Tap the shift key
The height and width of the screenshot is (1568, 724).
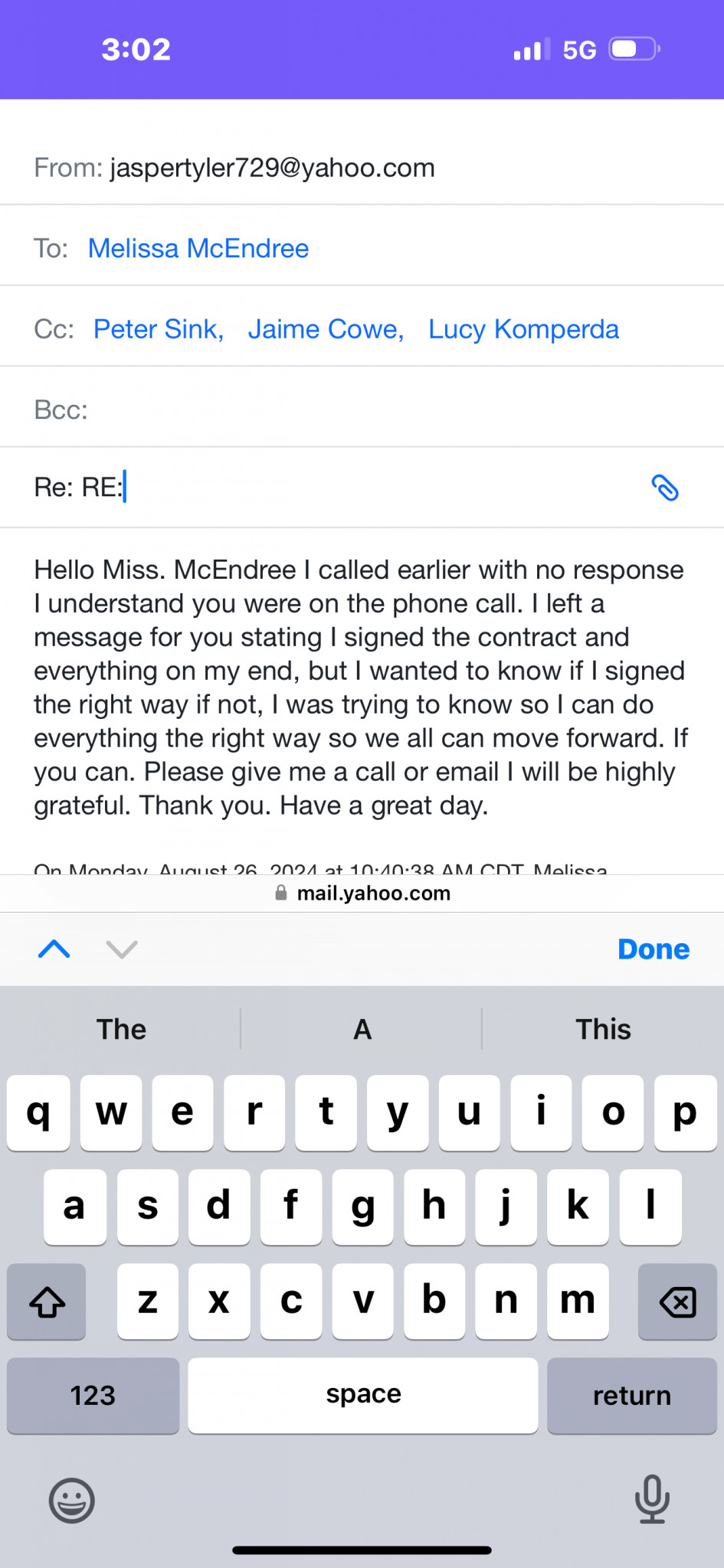click(x=47, y=1302)
